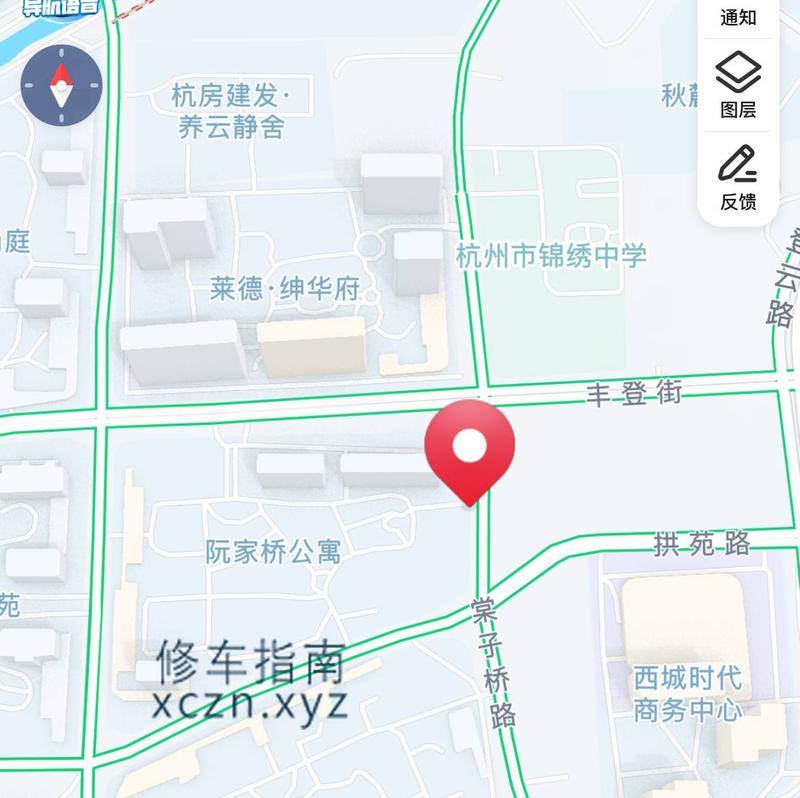Screen dimensions: 800x798
Task: Open the 通知 notifications entry
Action: pyautogui.click(x=738, y=16)
